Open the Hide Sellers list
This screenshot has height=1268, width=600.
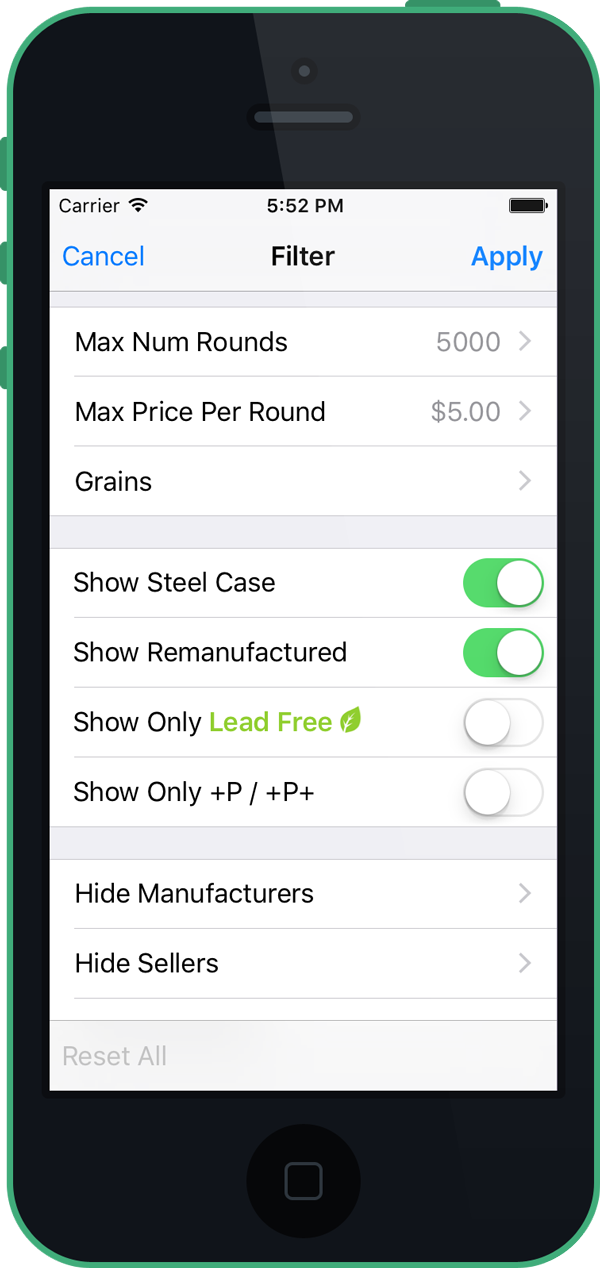(303, 964)
